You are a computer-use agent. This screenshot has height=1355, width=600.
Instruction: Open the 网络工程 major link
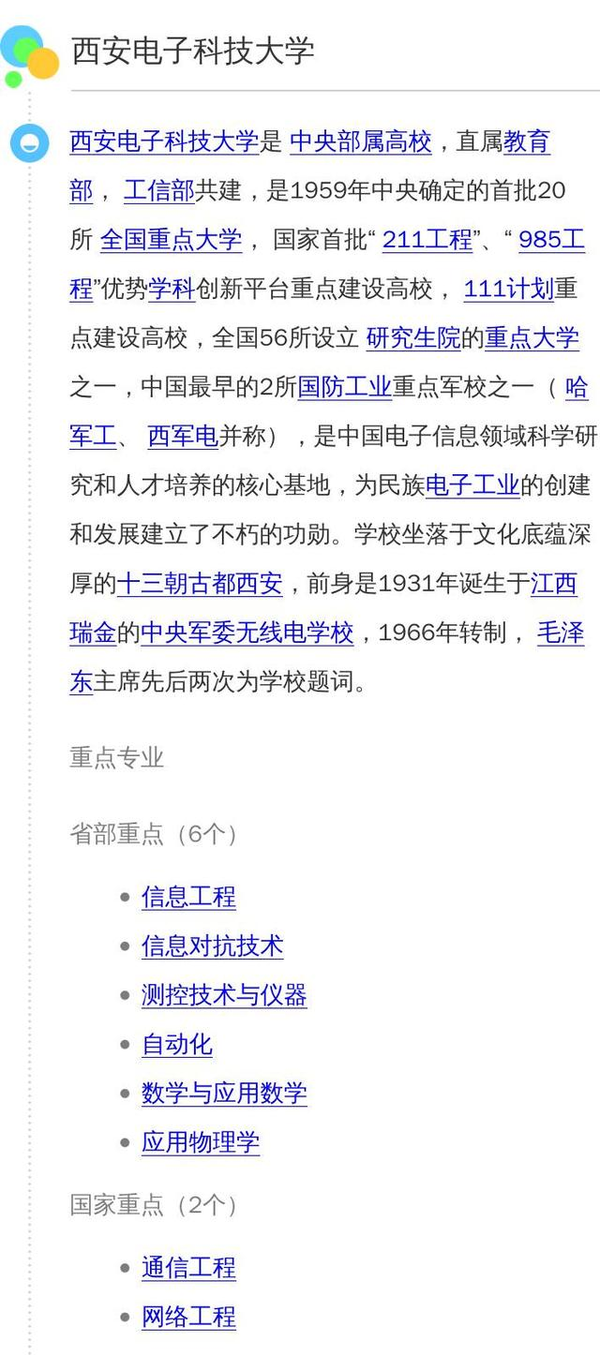point(189,1317)
